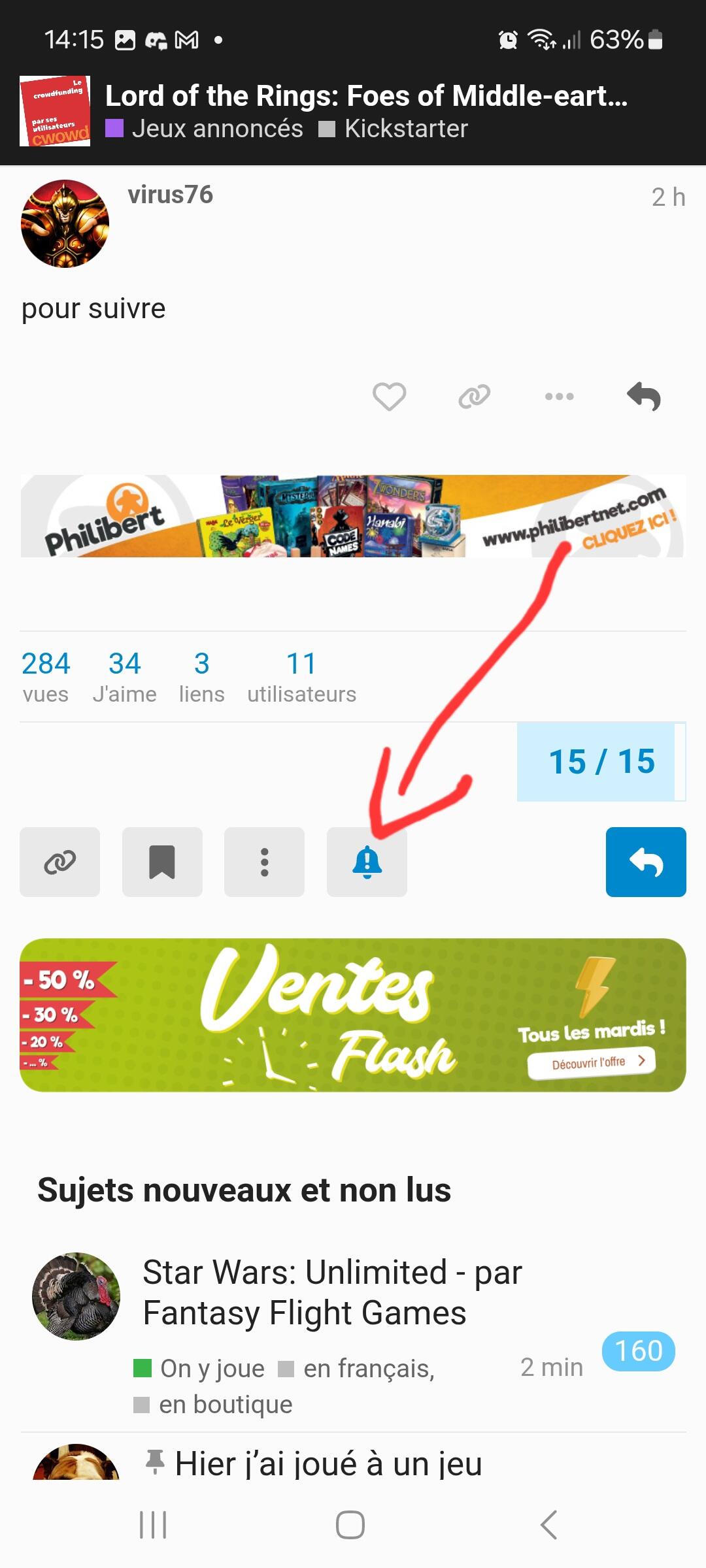Open the Jeux annoncés category
This screenshot has width=706, height=1568.
click(x=216, y=129)
